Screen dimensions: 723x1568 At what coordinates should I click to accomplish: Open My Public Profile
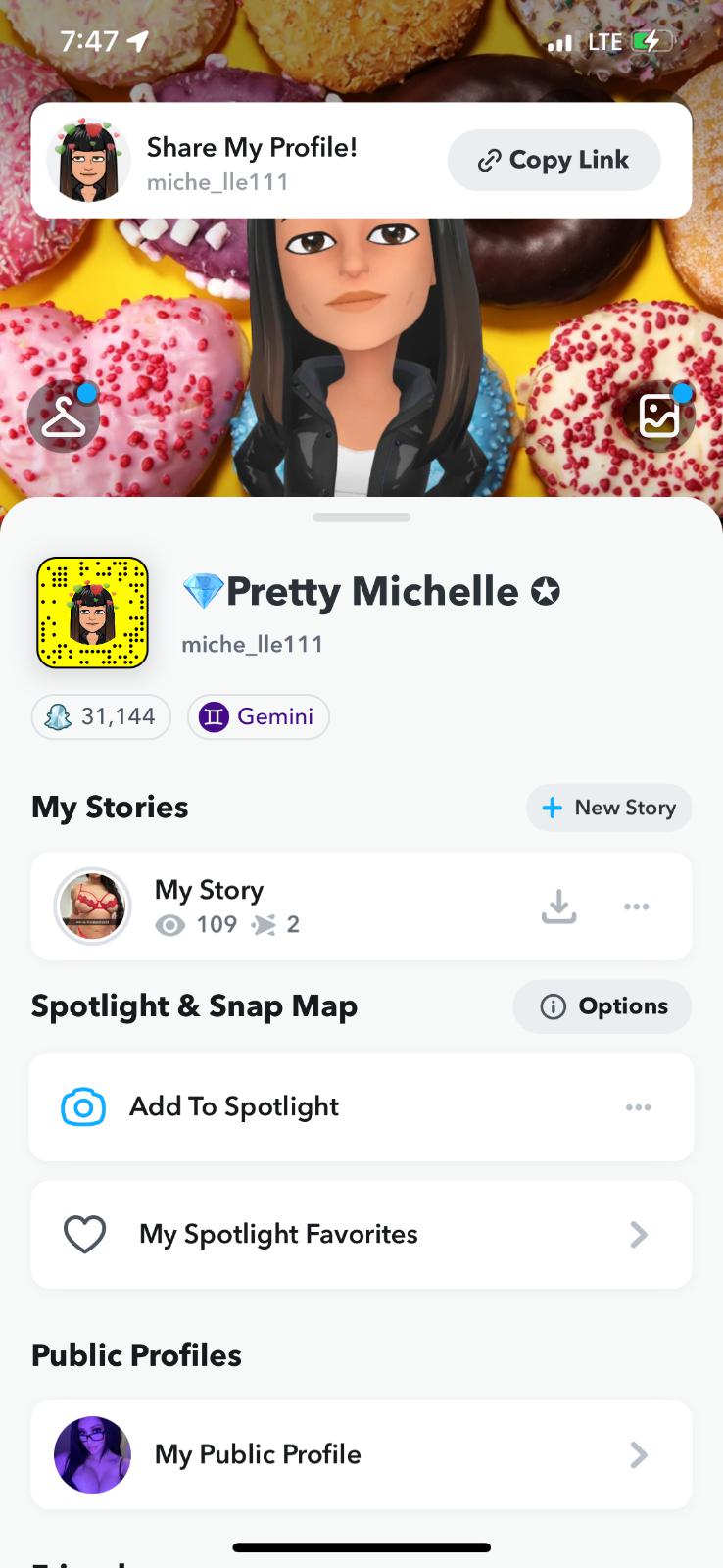tap(361, 1454)
